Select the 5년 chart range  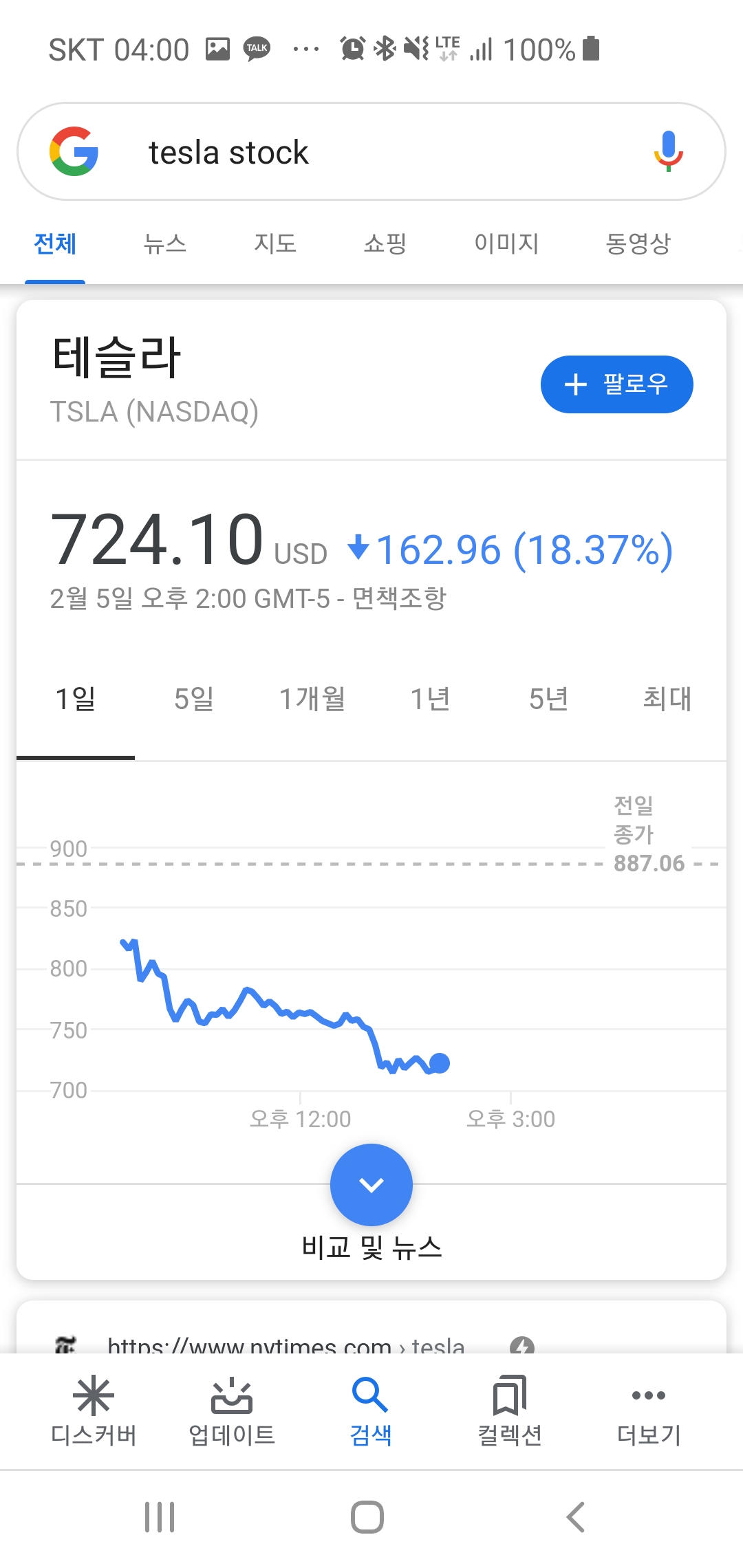[549, 699]
